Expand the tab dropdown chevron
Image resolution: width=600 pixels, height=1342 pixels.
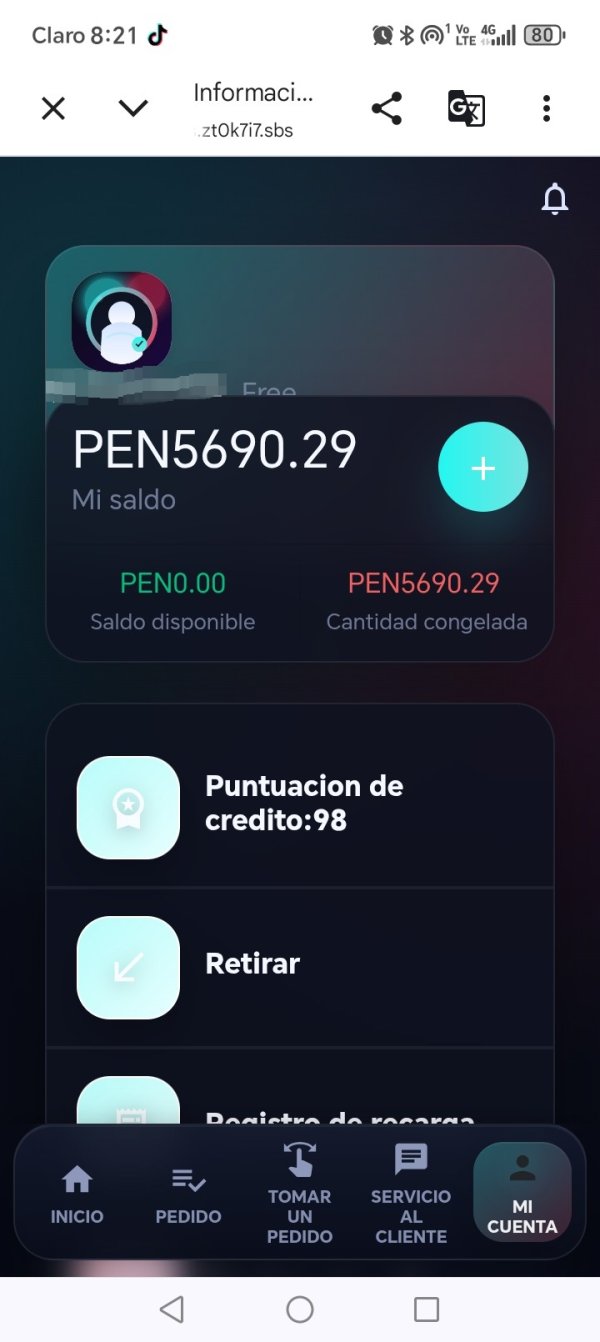click(x=133, y=108)
